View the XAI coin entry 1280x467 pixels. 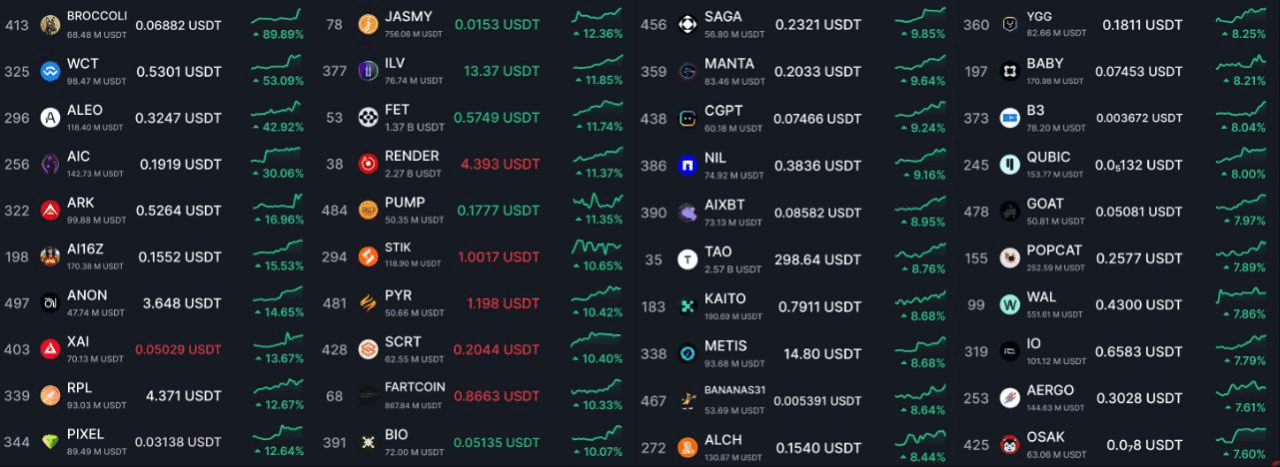click(77, 342)
